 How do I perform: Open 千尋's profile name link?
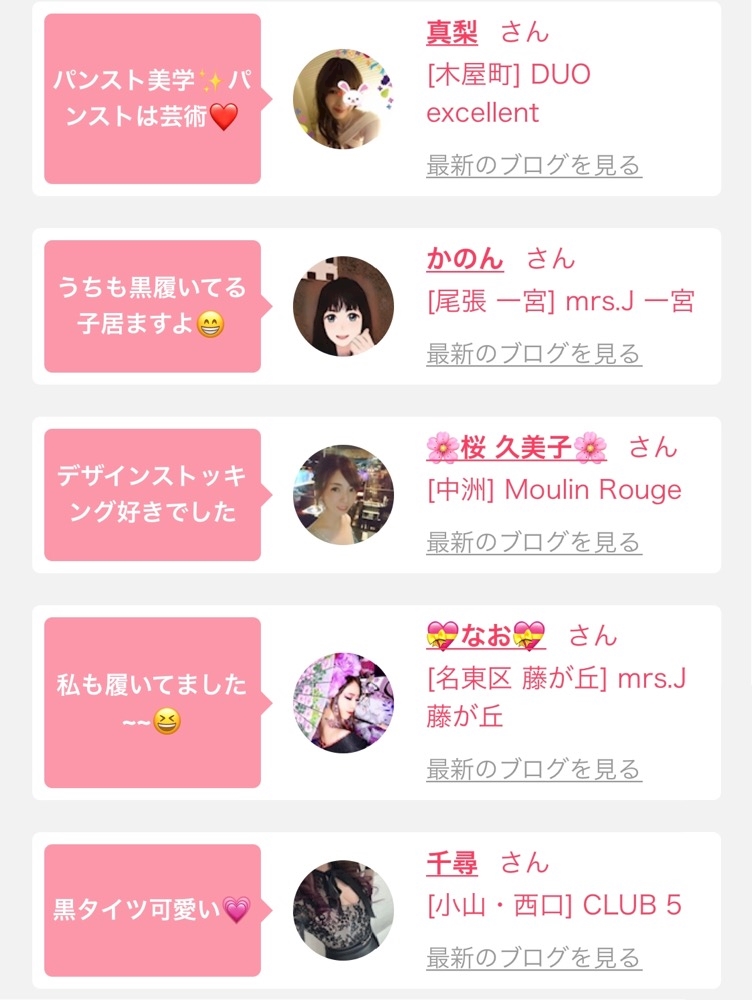(452, 863)
